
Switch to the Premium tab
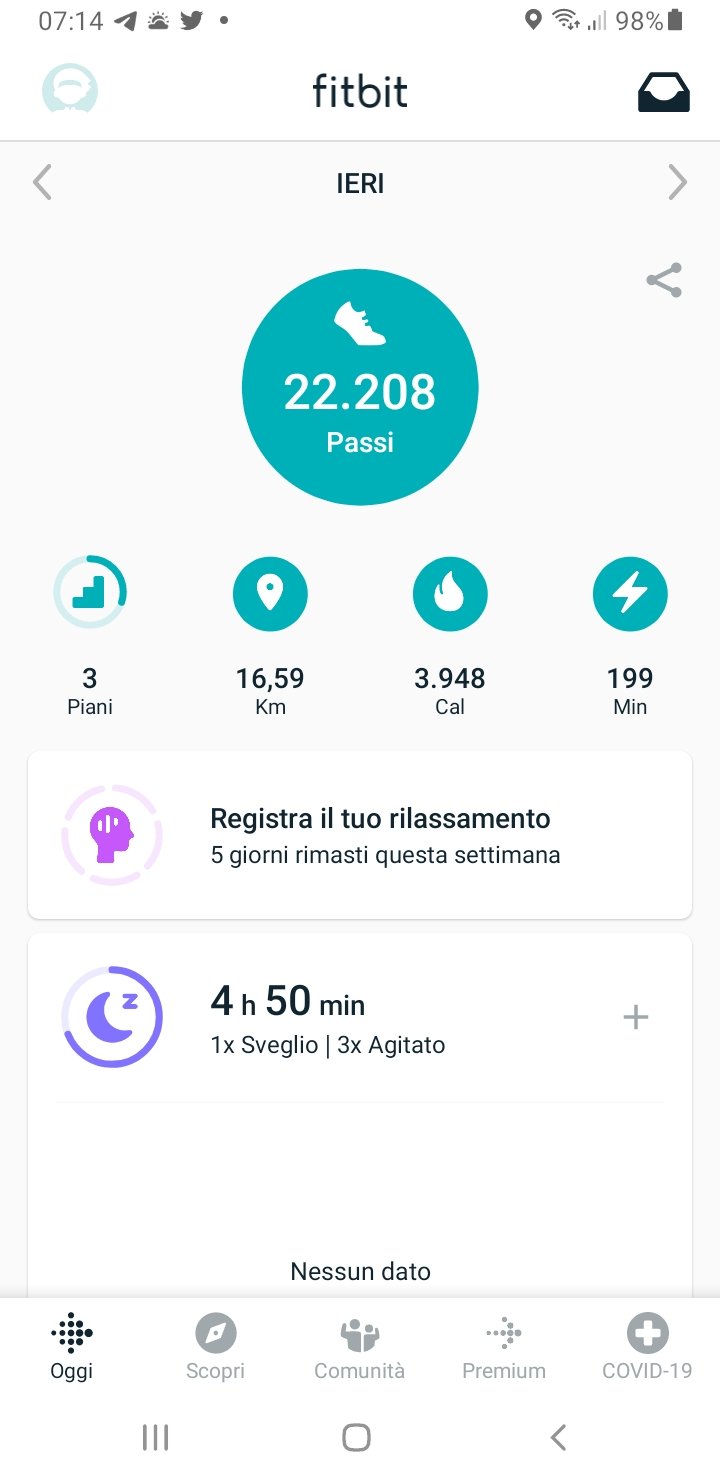pos(504,1347)
